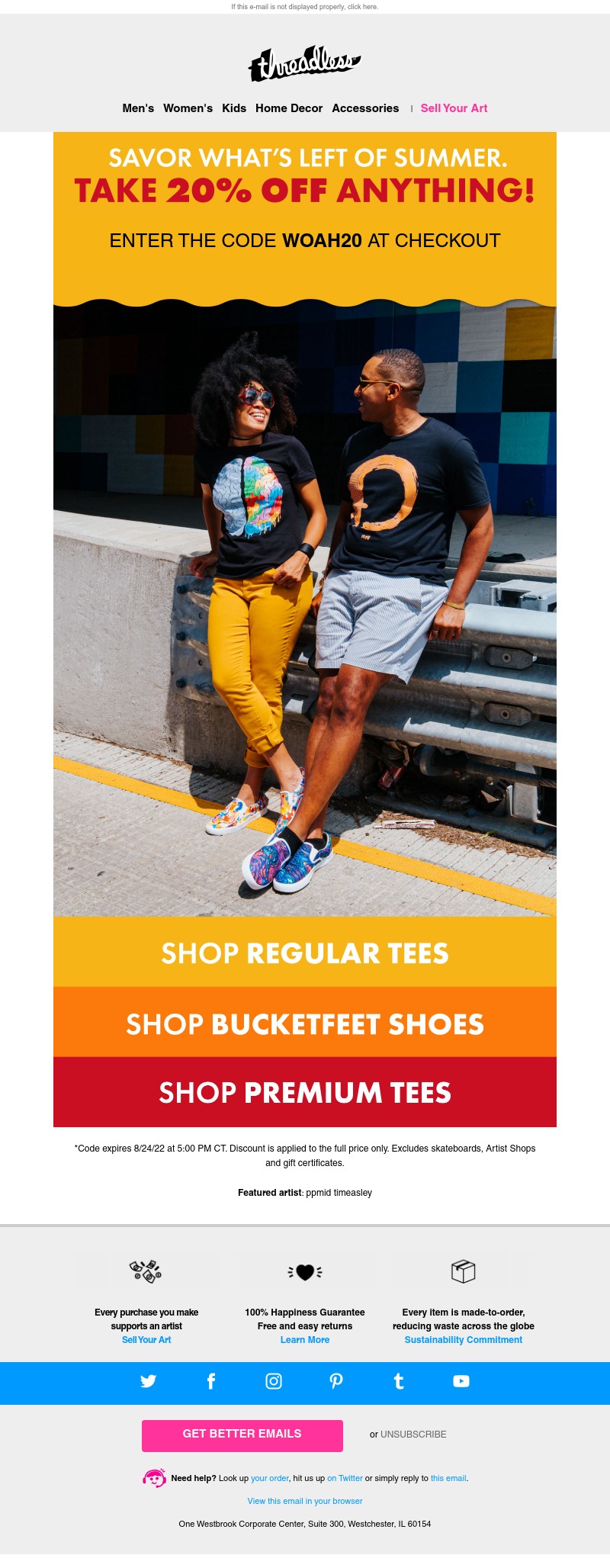The image size is (610, 1568).
Task: View this email in your browser
Action: 305,1501
